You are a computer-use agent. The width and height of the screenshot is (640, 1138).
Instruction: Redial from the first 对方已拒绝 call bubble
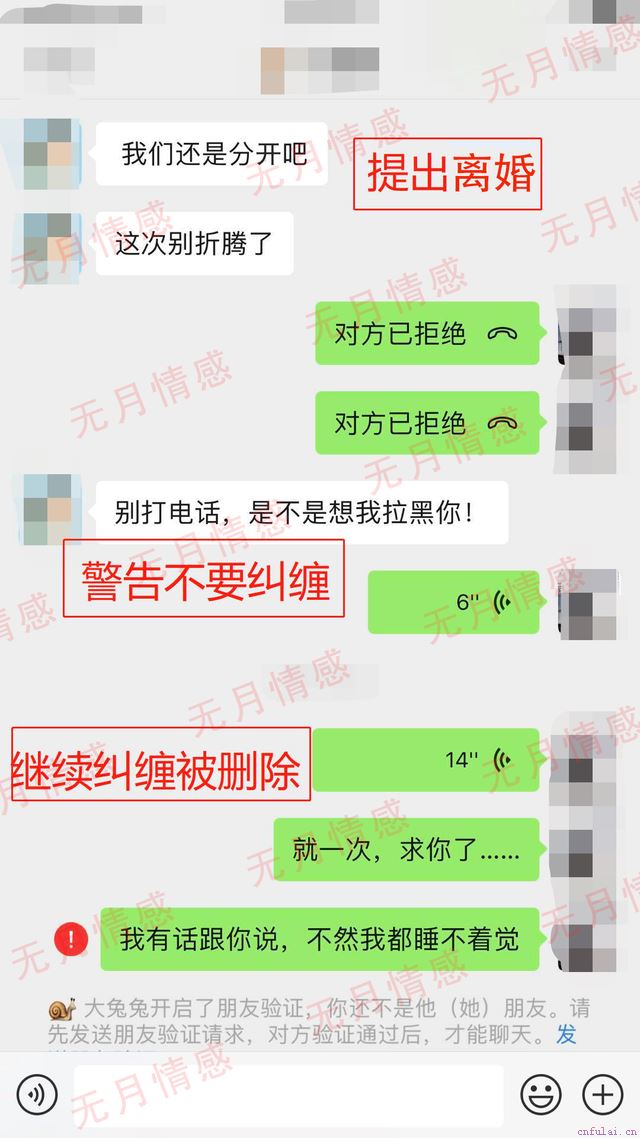[x=427, y=334]
